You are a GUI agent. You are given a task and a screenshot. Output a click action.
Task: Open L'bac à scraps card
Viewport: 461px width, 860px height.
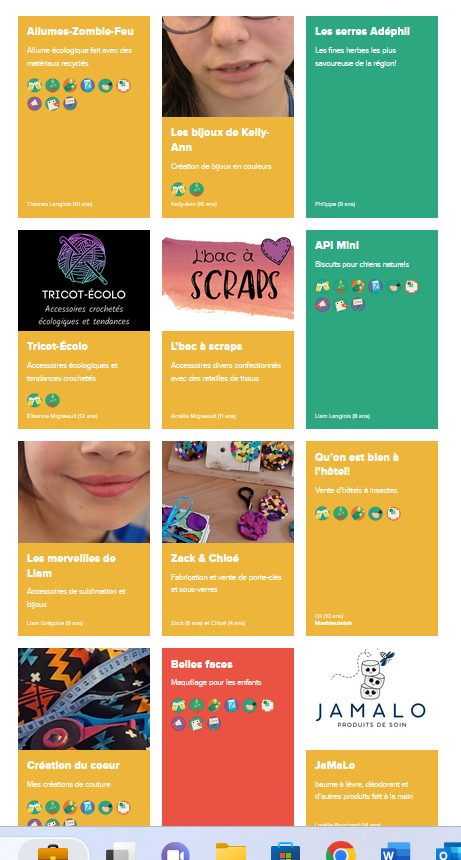click(x=228, y=329)
